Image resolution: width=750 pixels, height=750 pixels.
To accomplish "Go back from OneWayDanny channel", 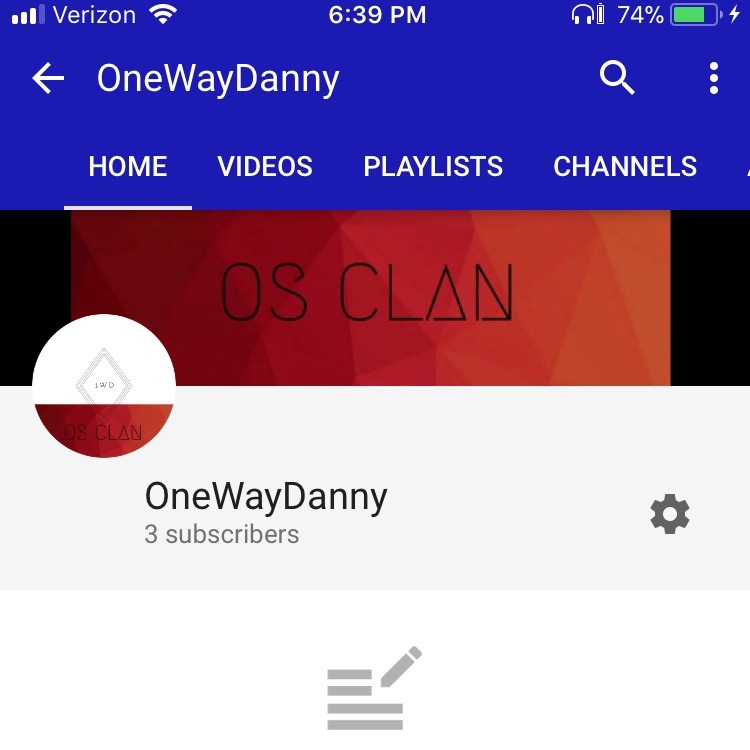I will (47, 79).
